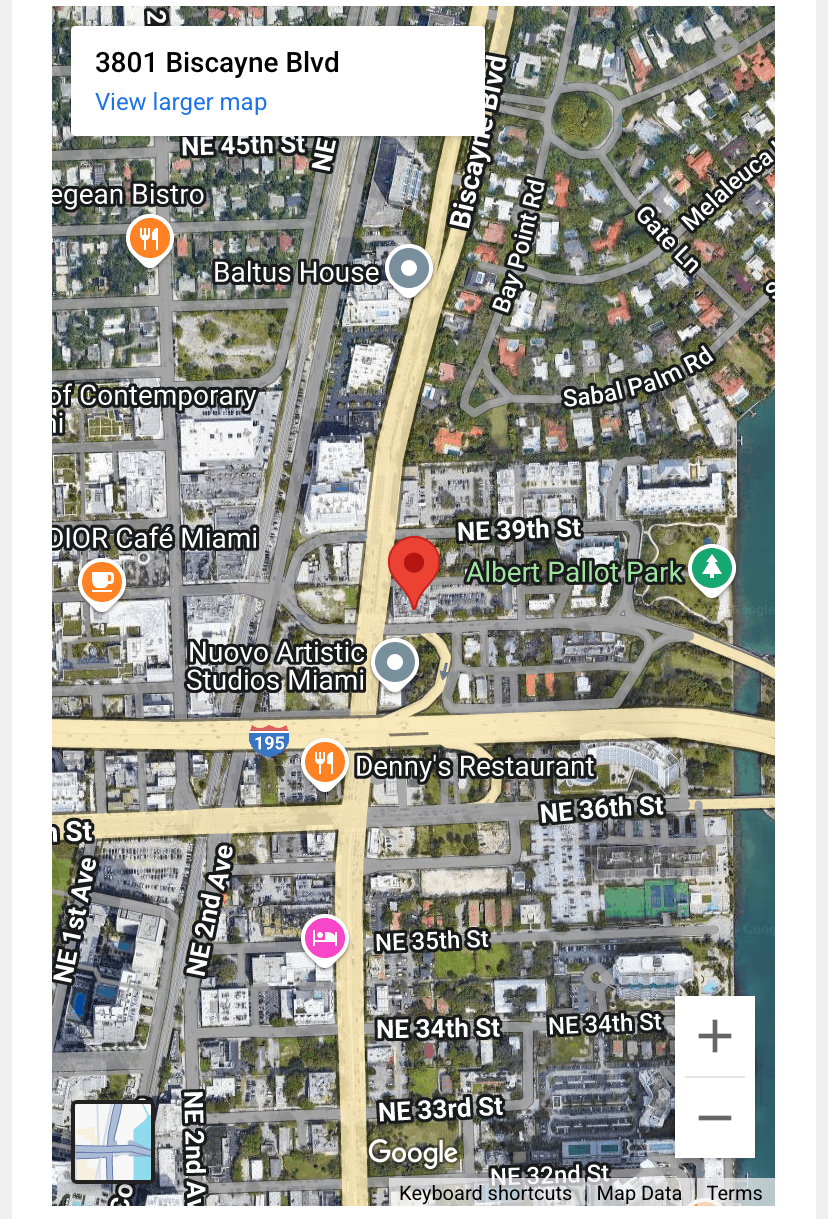Zoom in with the plus button
The image size is (828, 1219).
tap(714, 1036)
